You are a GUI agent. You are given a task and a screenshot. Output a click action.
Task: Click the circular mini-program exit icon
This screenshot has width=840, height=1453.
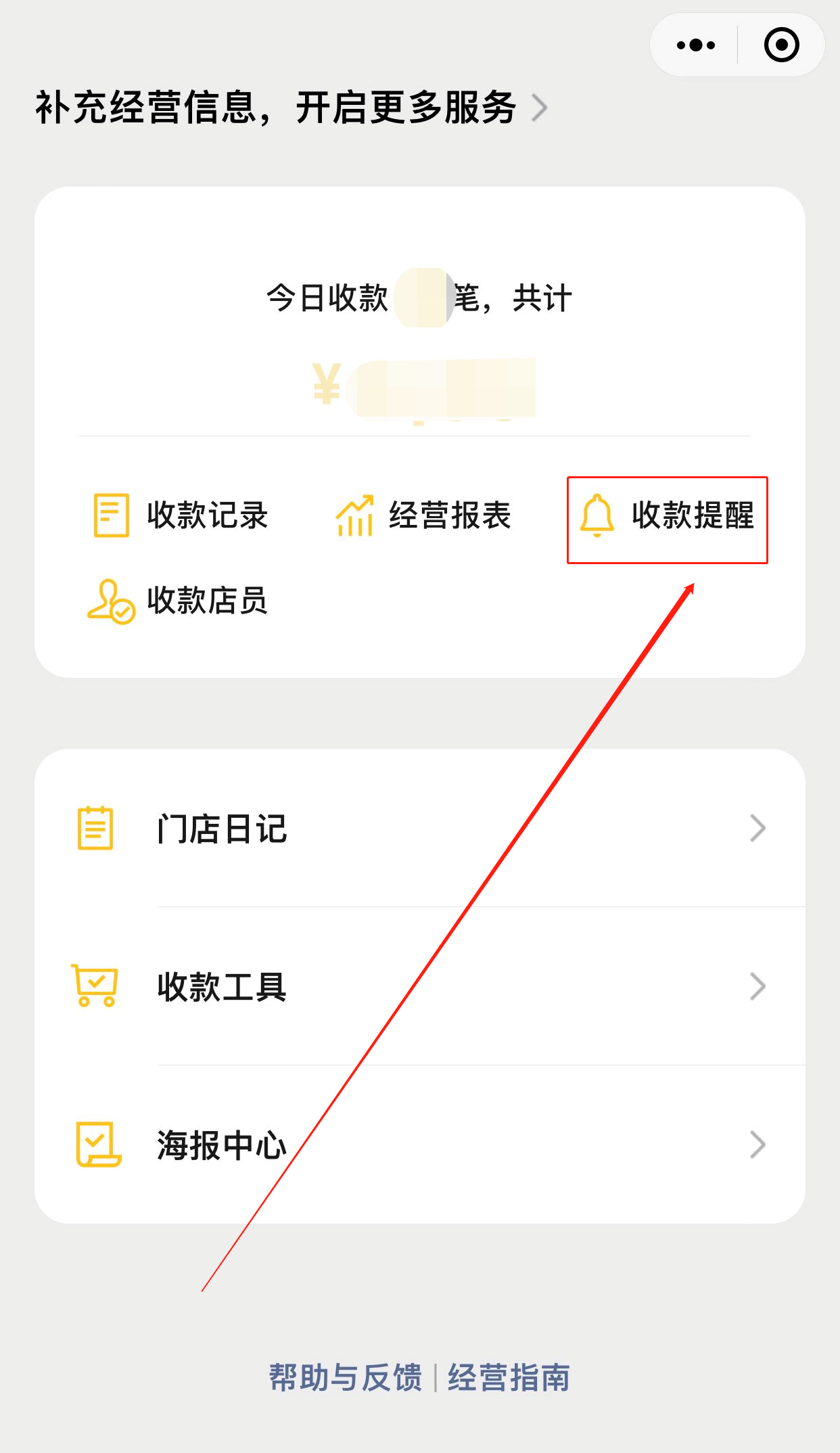click(x=781, y=44)
